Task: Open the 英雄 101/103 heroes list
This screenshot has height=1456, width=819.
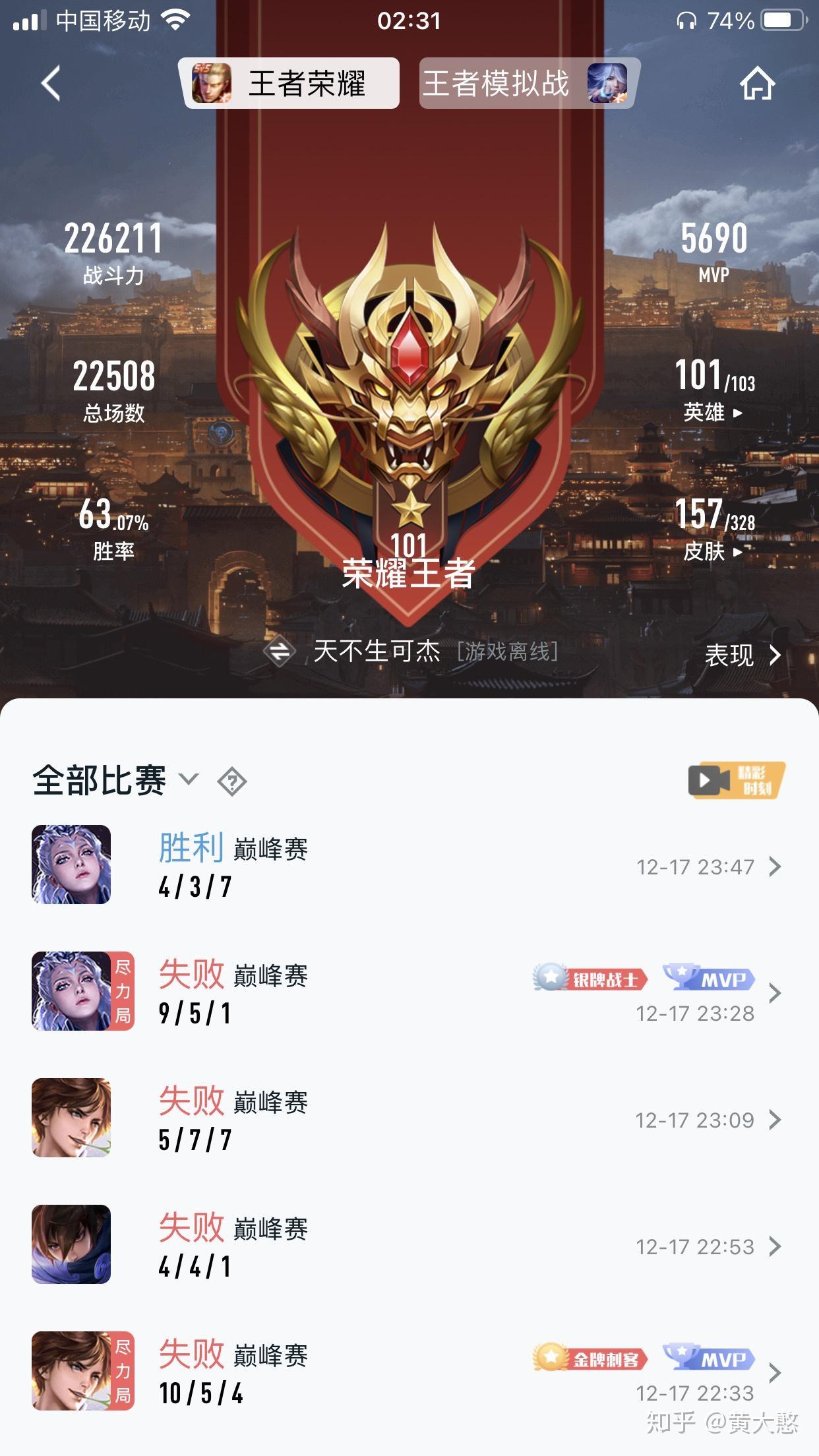Action: tap(714, 390)
